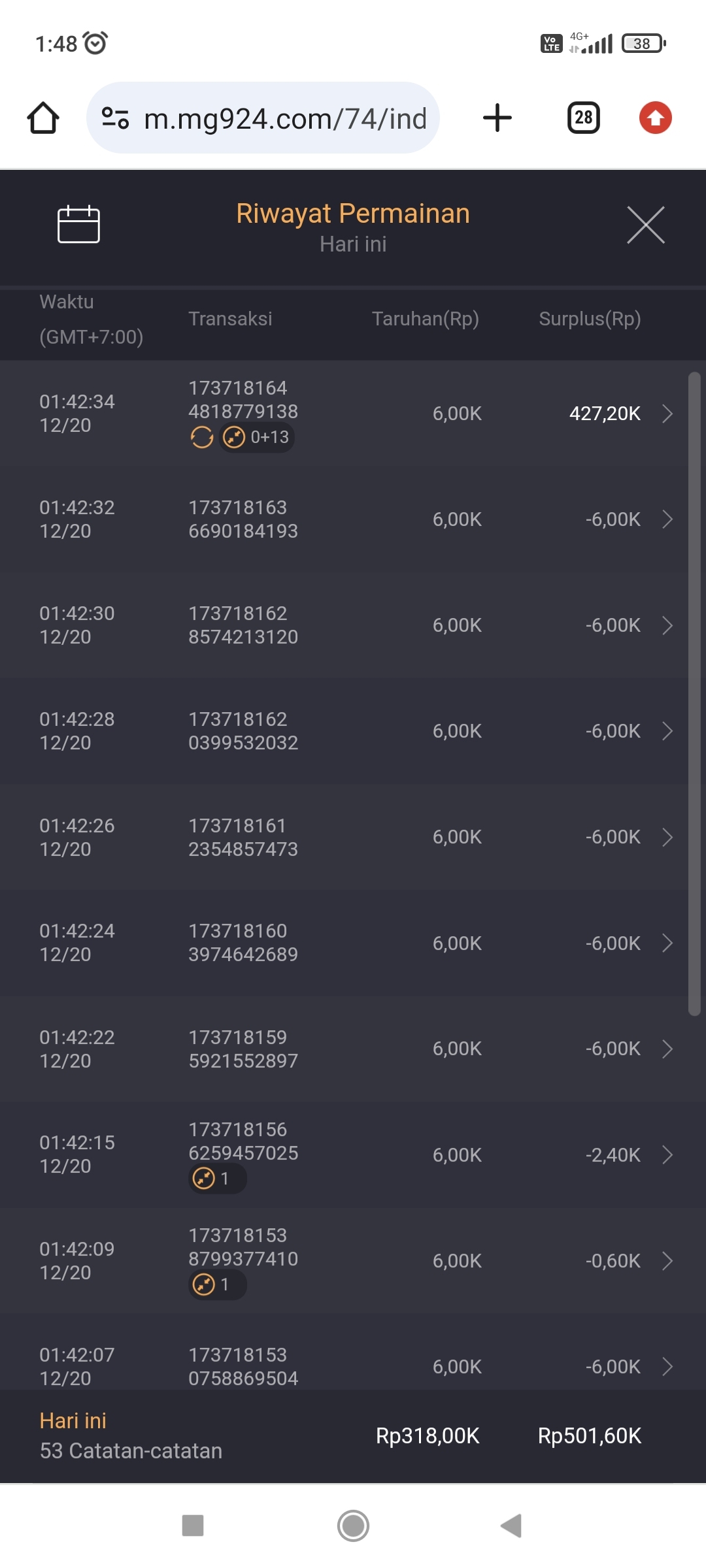The width and height of the screenshot is (706, 1568).
Task: Go to the browser home page
Action: [43, 118]
